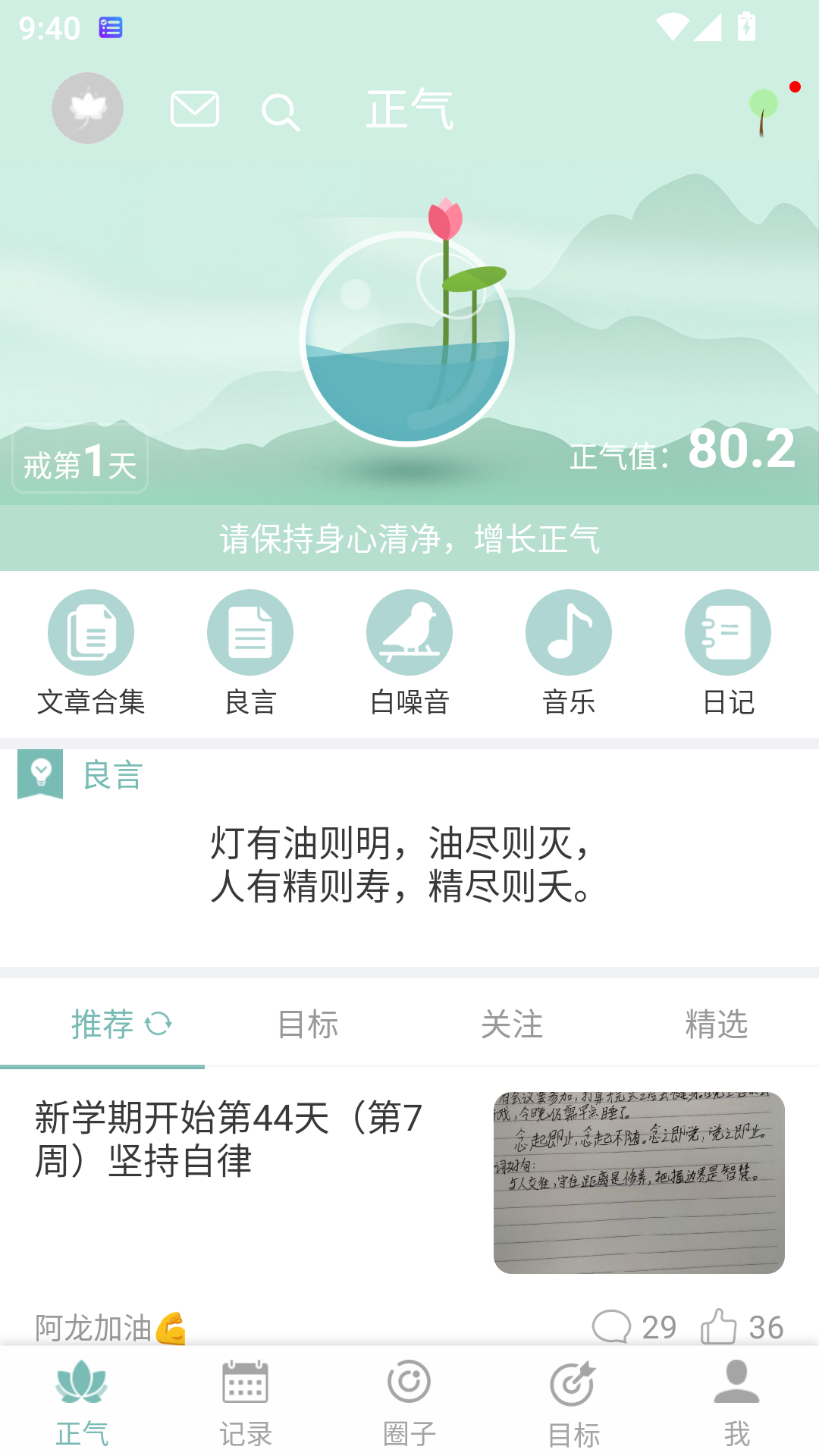Viewport: 819px width, 1456px height.
Task: Tap the search magnifier icon
Action: click(280, 112)
